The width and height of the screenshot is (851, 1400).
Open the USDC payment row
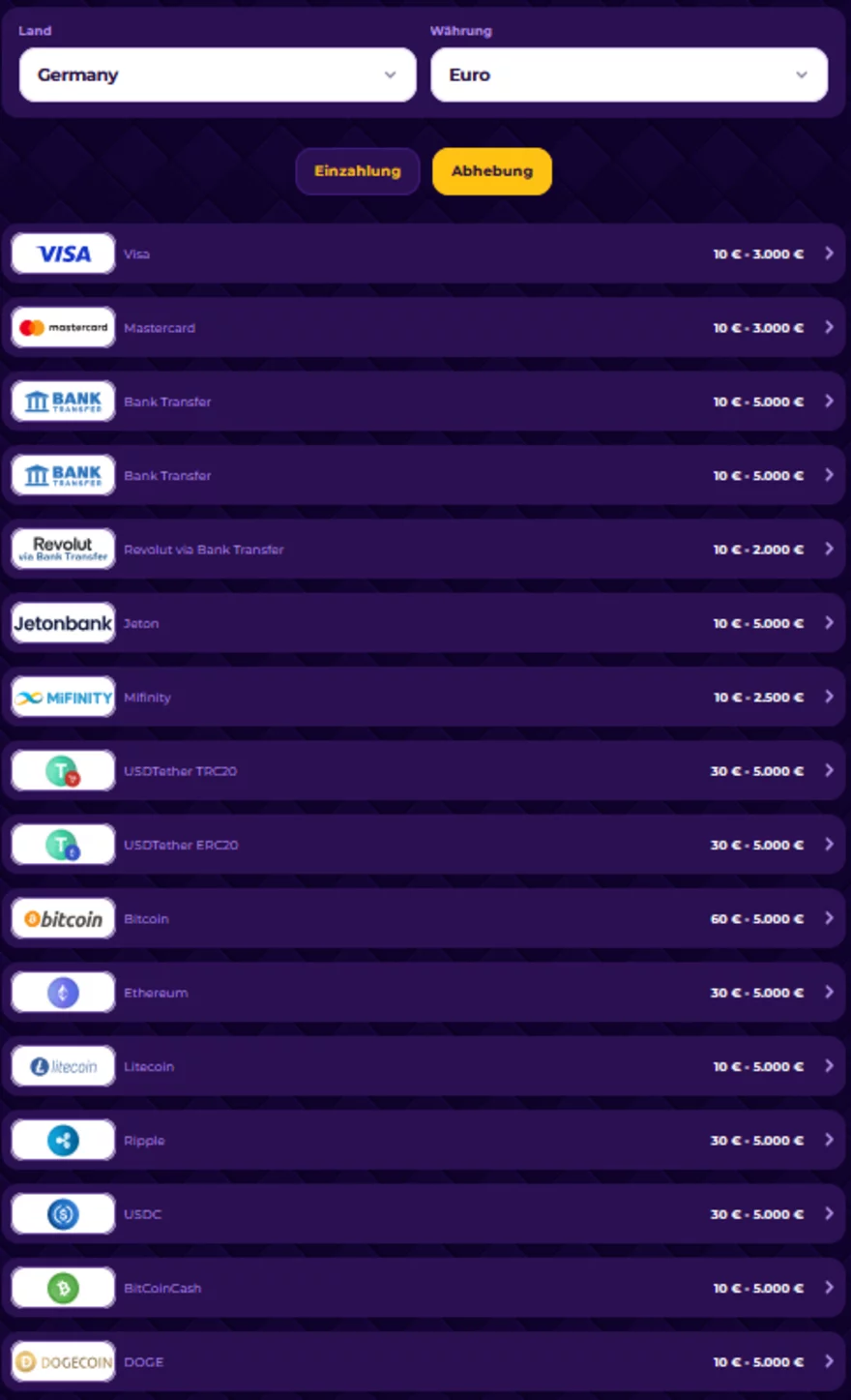[424, 1213]
